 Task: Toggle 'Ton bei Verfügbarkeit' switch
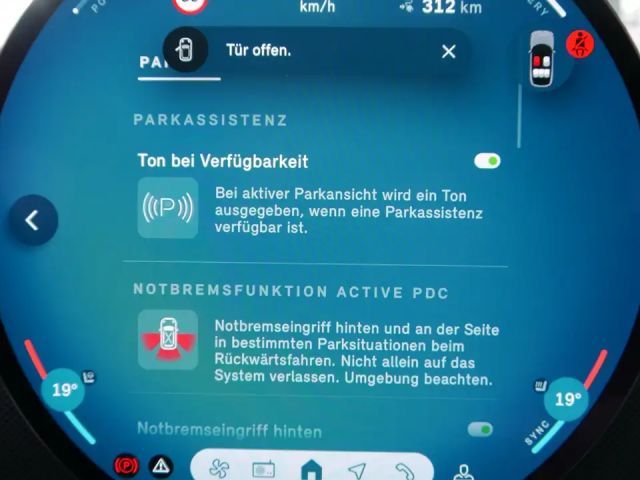(x=487, y=161)
